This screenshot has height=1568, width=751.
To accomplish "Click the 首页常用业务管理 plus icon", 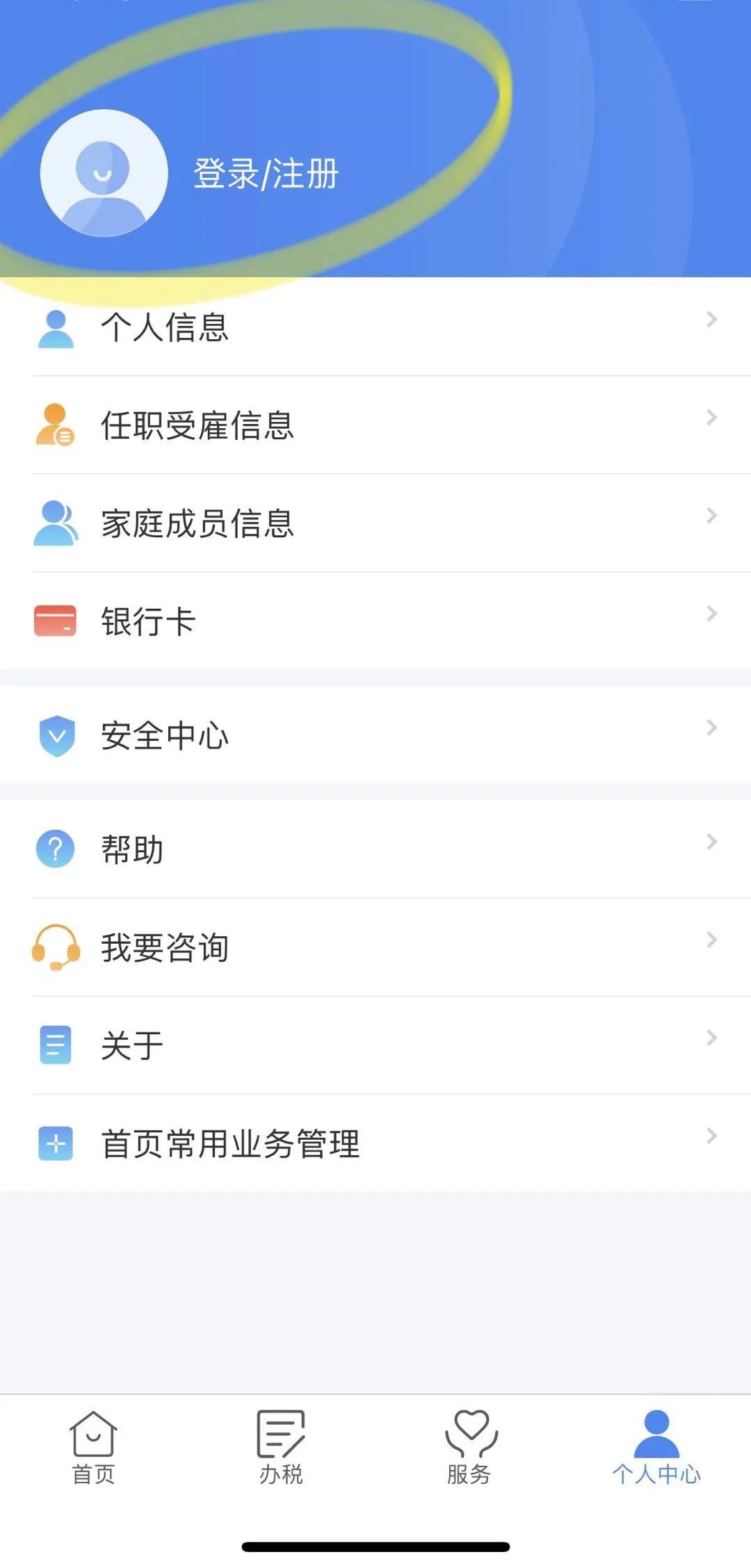I will pyautogui.click(x=55, y=1143).
